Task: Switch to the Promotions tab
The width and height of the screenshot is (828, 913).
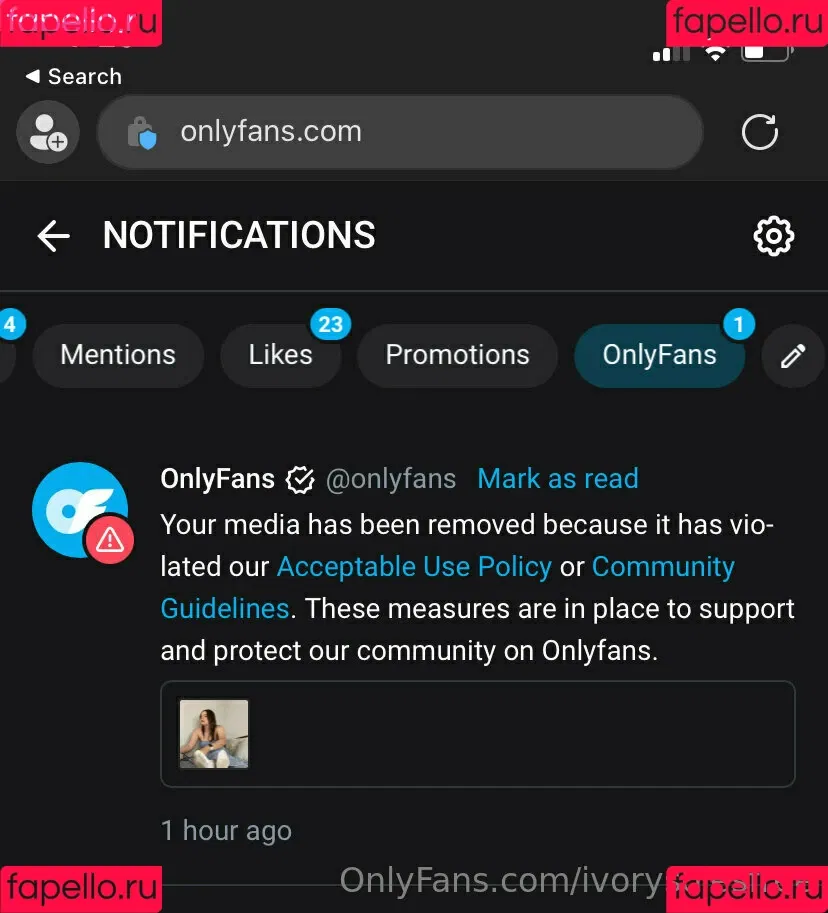Action: click(x=457, y=355)
